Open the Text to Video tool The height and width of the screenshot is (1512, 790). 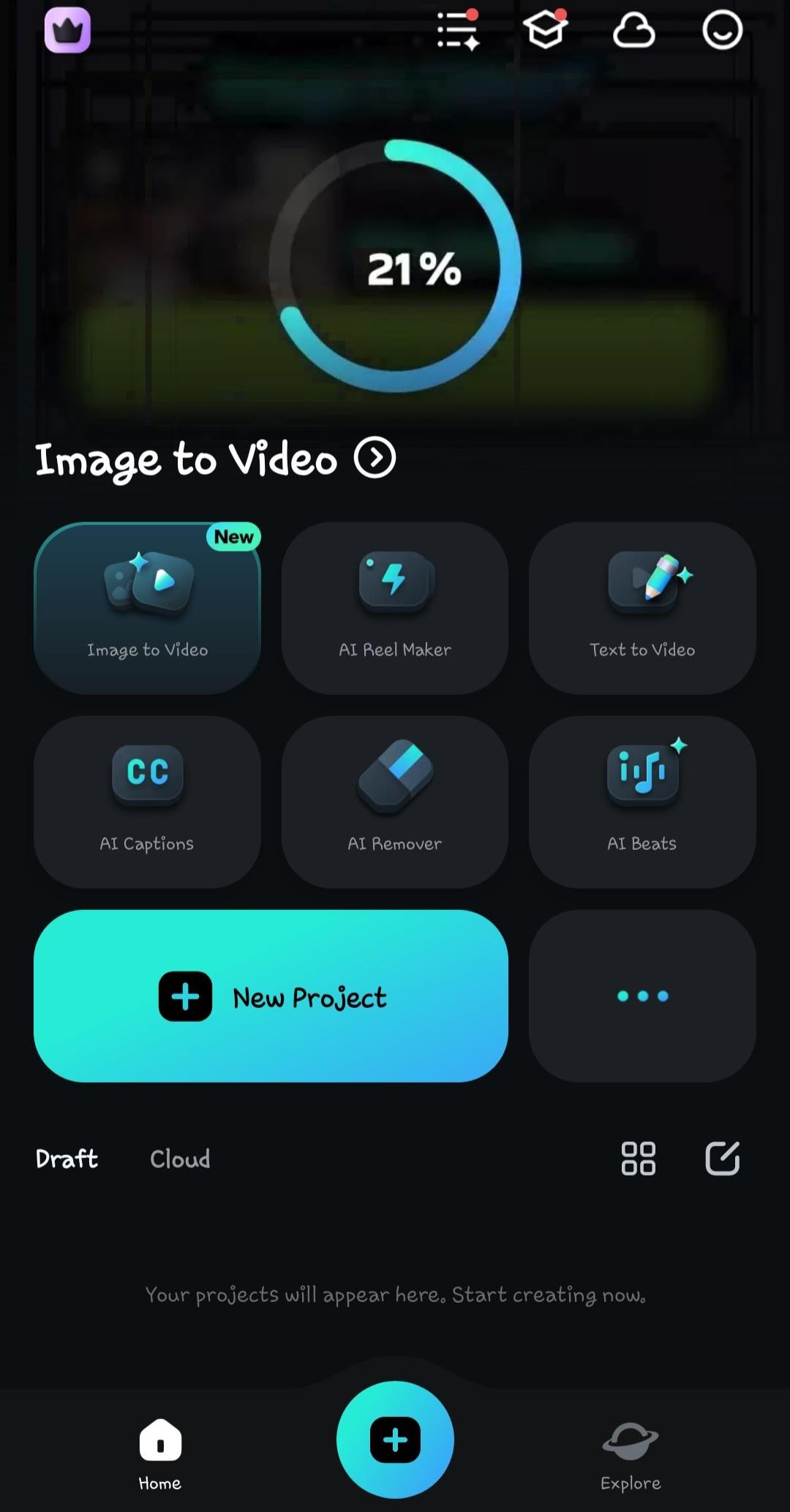tap(642, 608)
